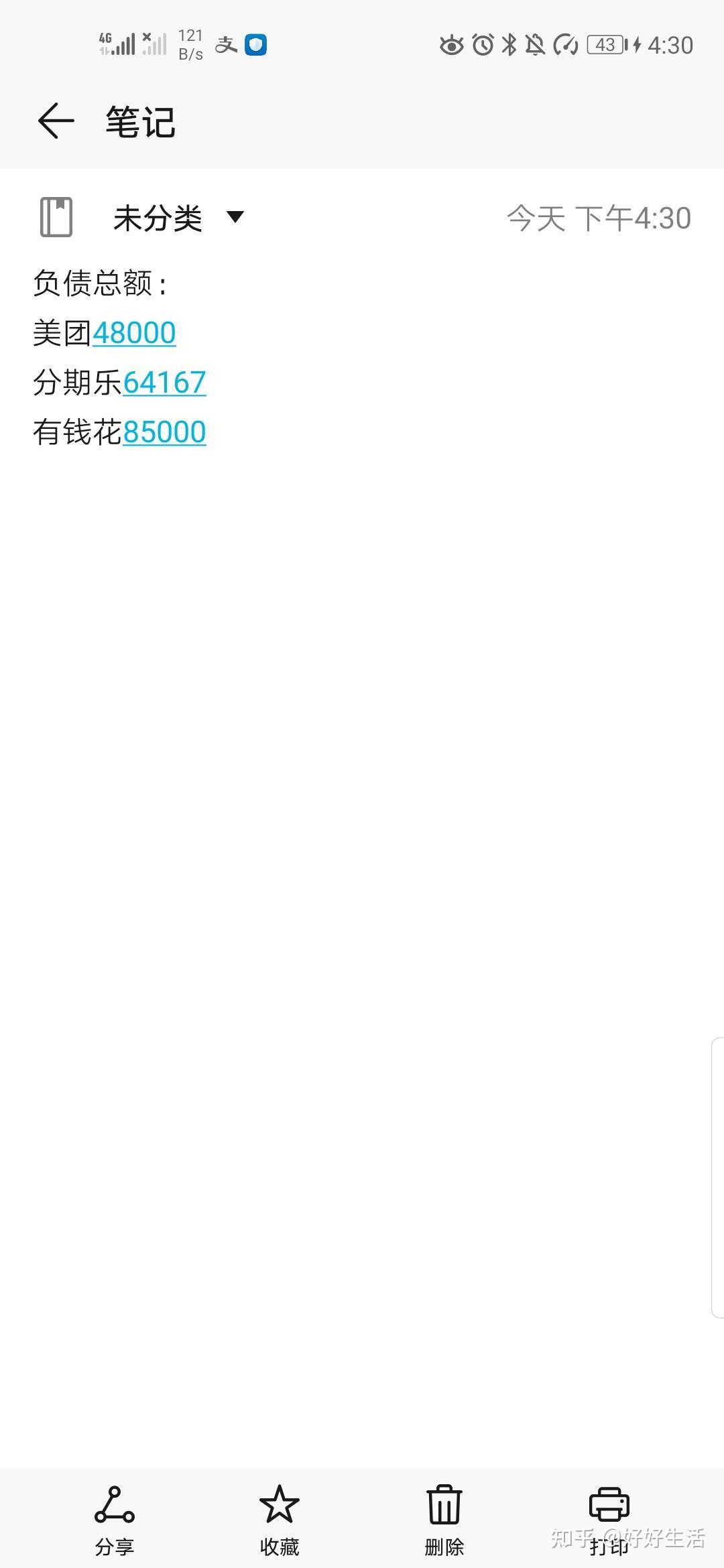Open the linked number 64167
Screen dimensions: 724x1568
pyautogui.click(x=164, y=383)
